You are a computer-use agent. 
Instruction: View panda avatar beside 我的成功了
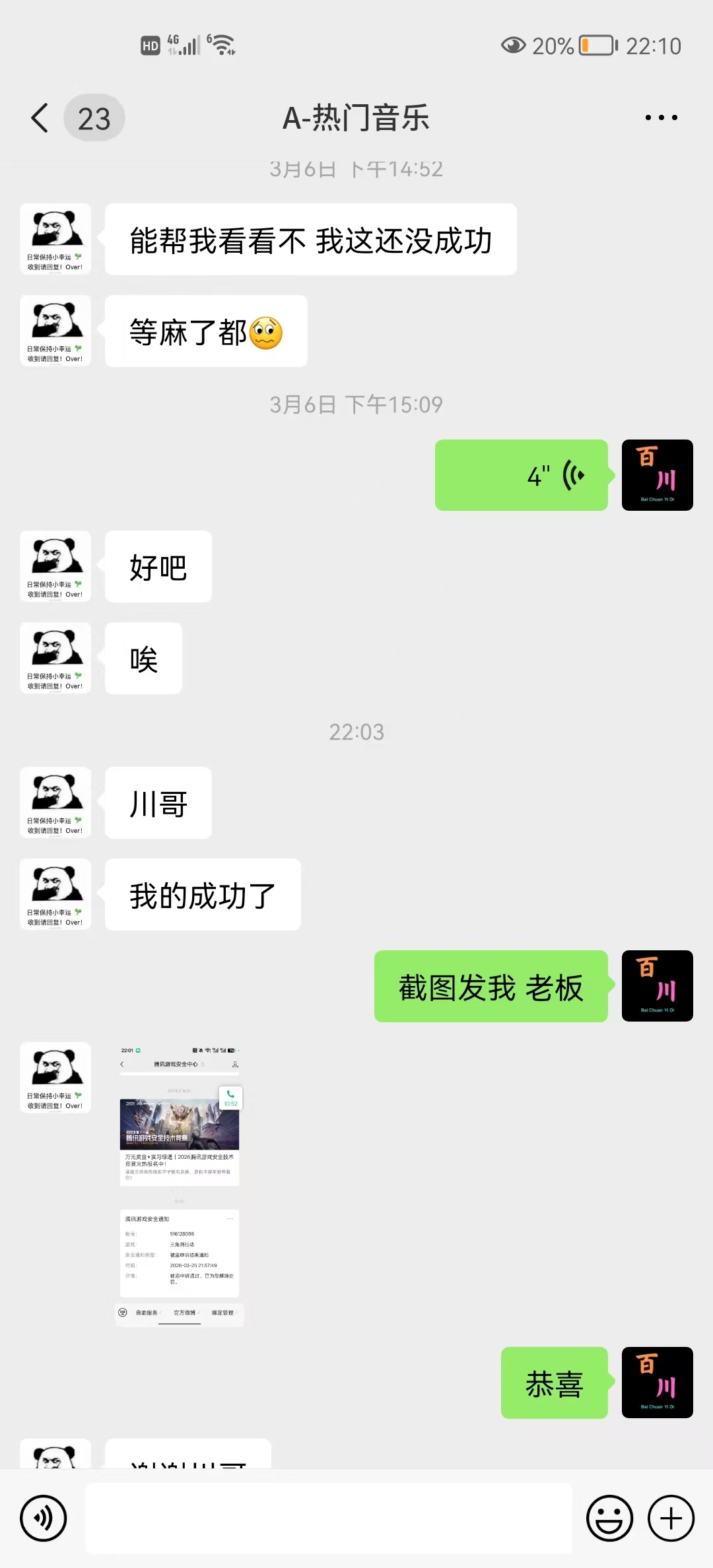pos(55,894)
